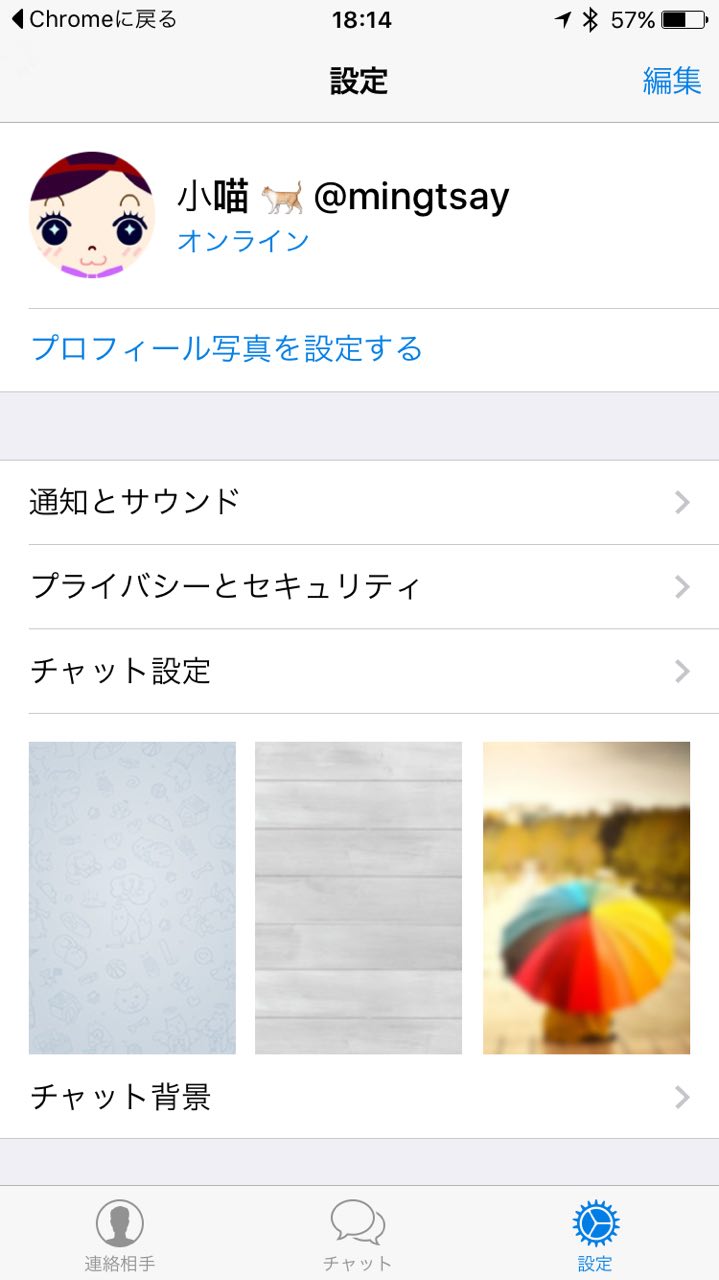Open プライバシーとセキュリティ settings
The width and height of the screenshot is (719, 1280).
point(359,586)
